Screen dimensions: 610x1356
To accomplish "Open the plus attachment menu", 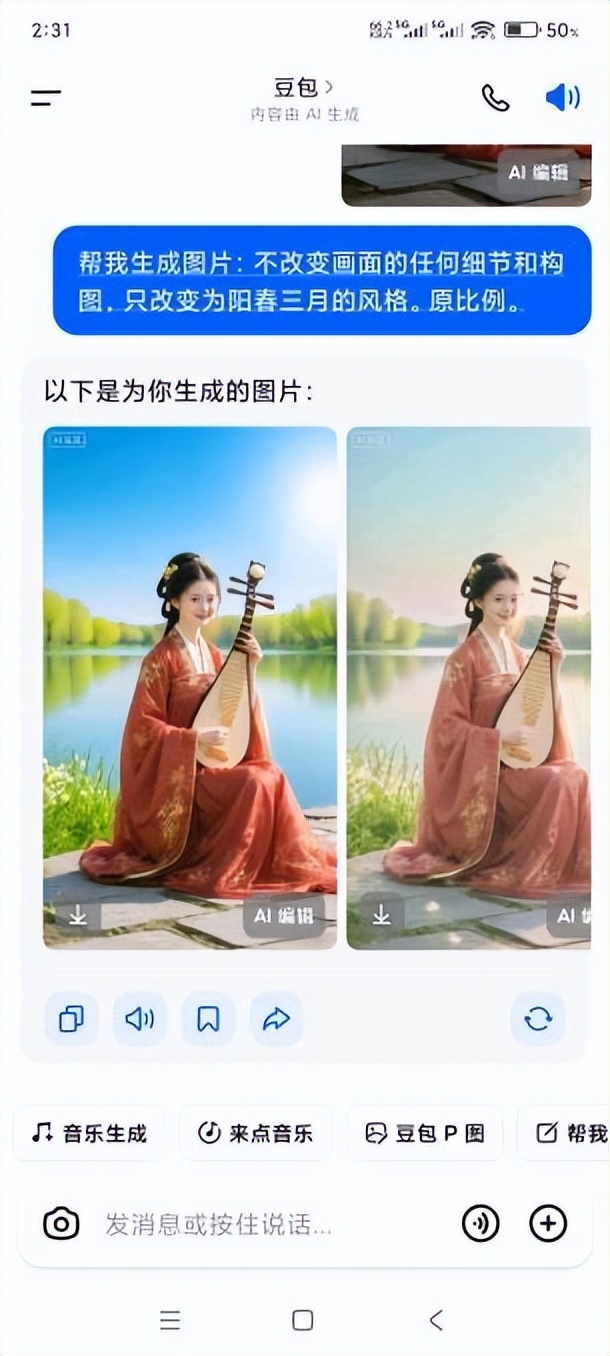I will click(x=548, y=1223).
